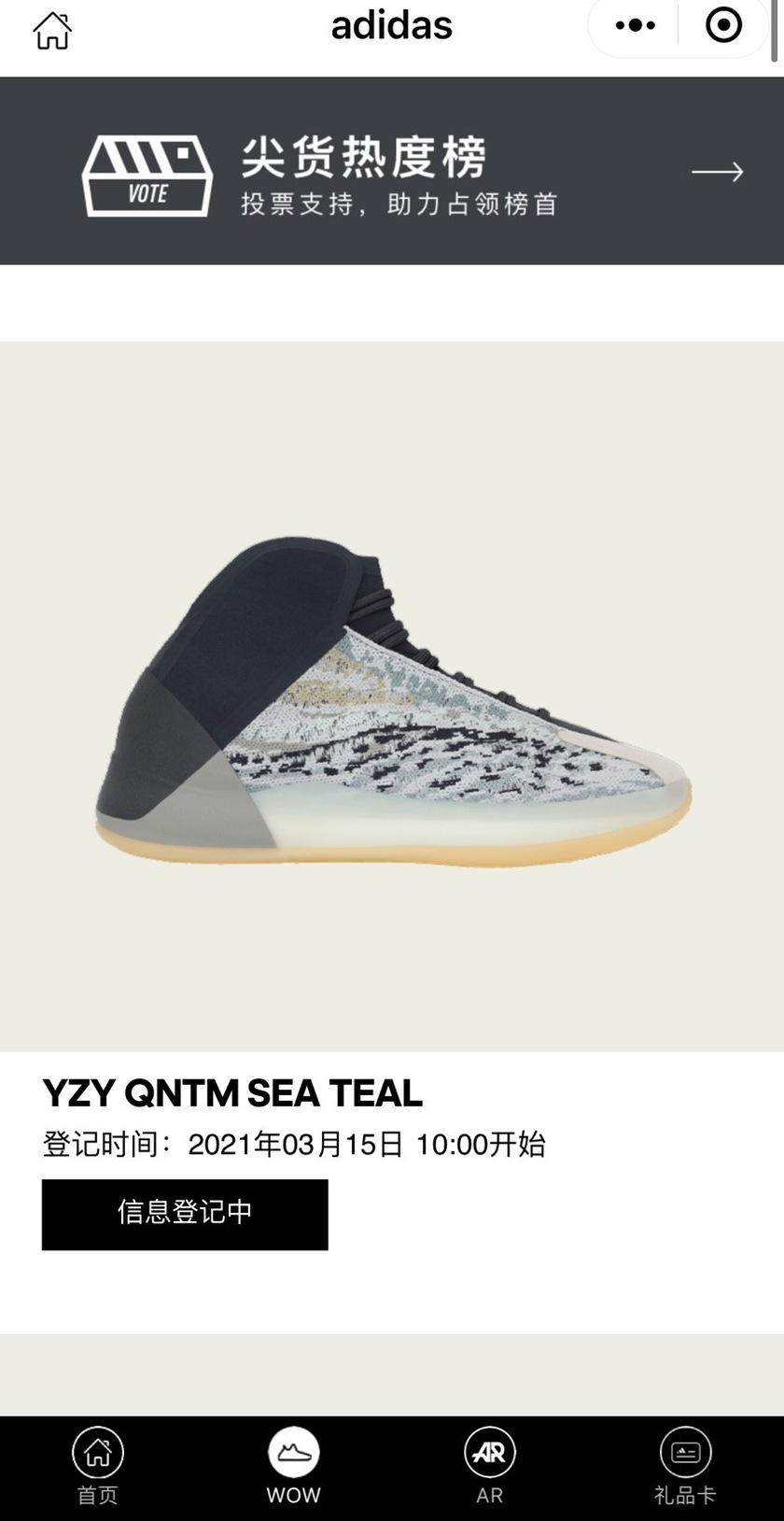Open the three-dot more menu
This screenshot has width=784, height=1521.
click(x=636, y=26)
